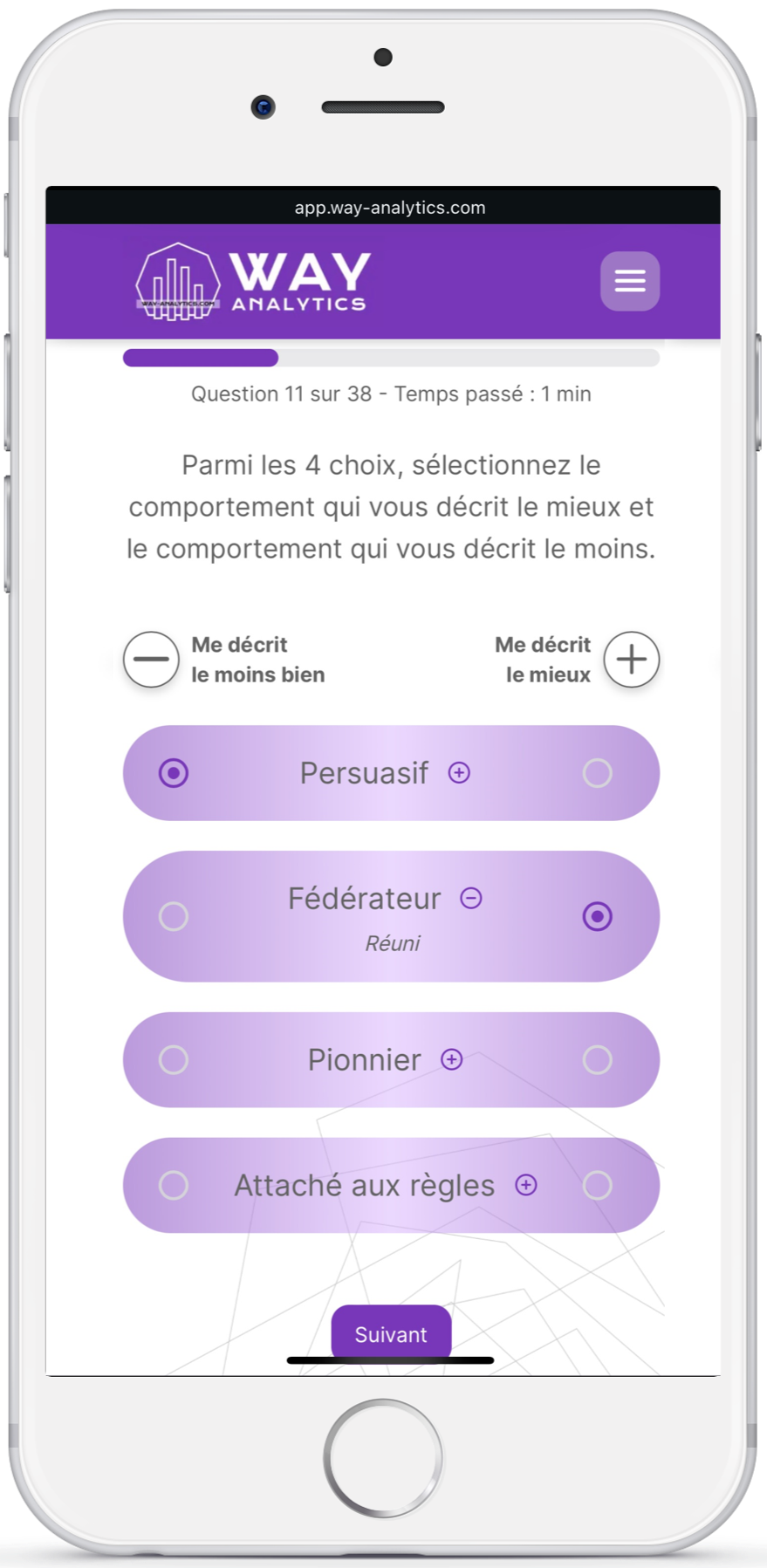Continue with the Suivant button
The width and height of the screenshot is (767, 1568).
point(391,1333)
